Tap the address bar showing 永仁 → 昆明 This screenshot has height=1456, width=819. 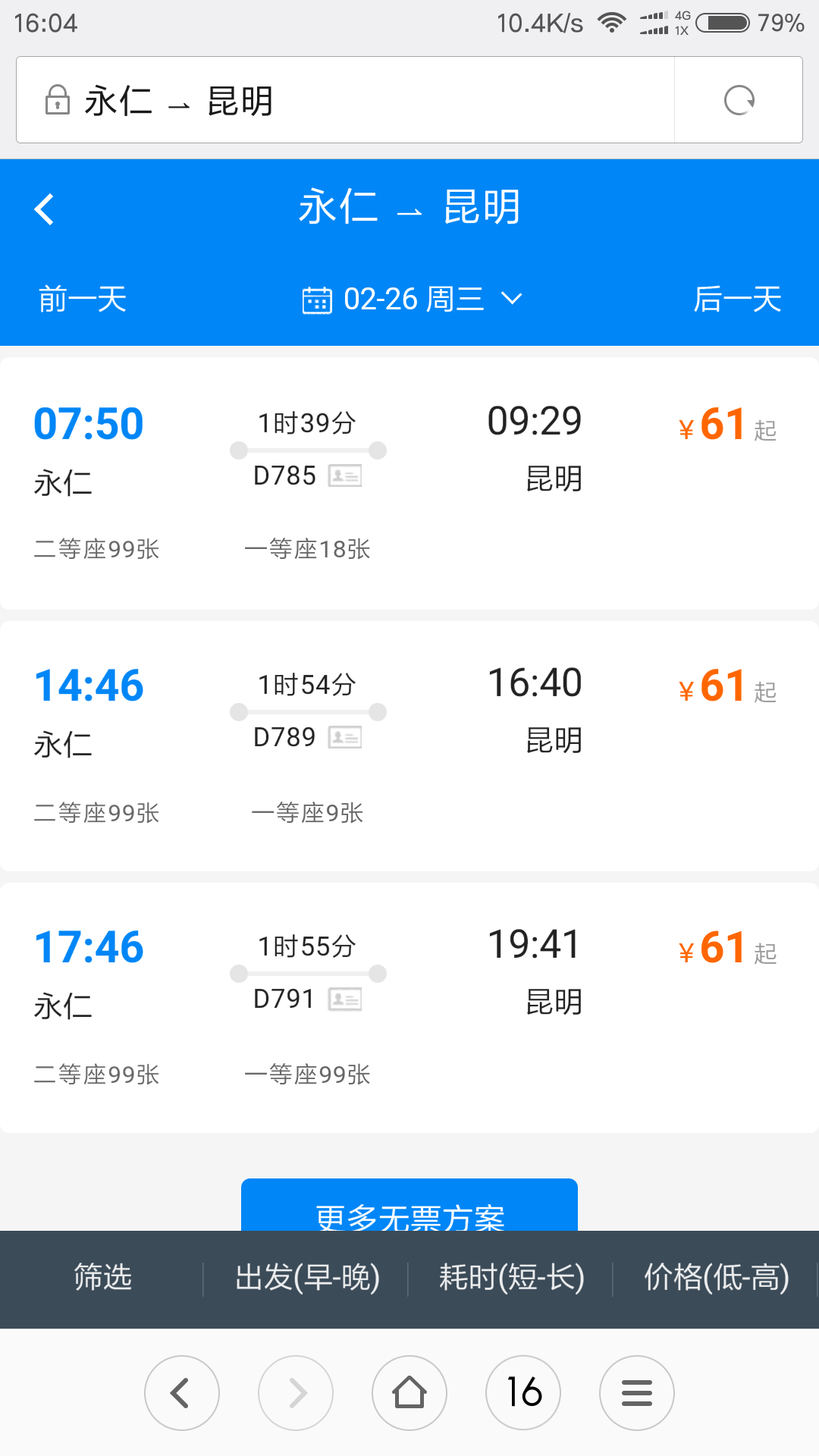[x=345, y=100]
